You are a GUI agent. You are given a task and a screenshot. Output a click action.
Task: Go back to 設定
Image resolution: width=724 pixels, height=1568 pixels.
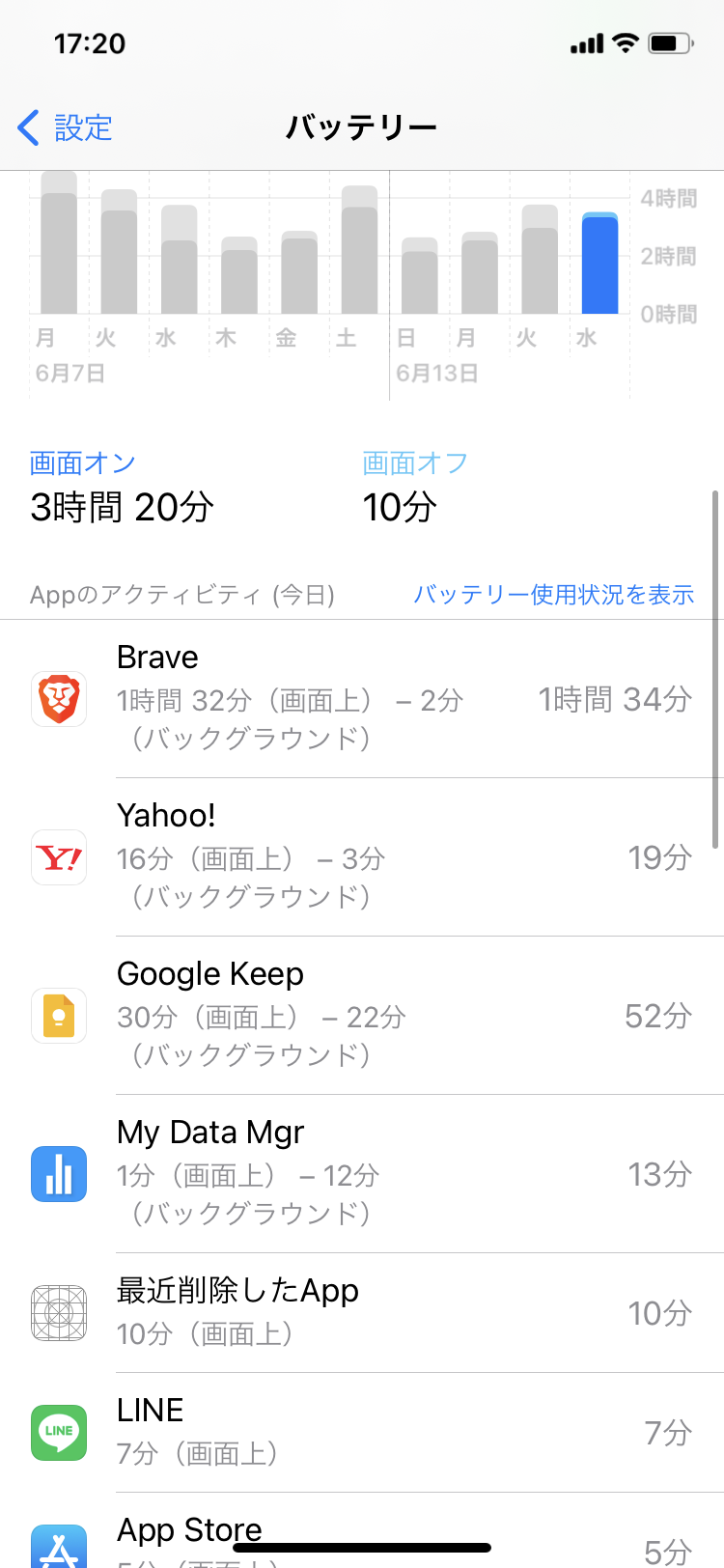pos(66,127)
